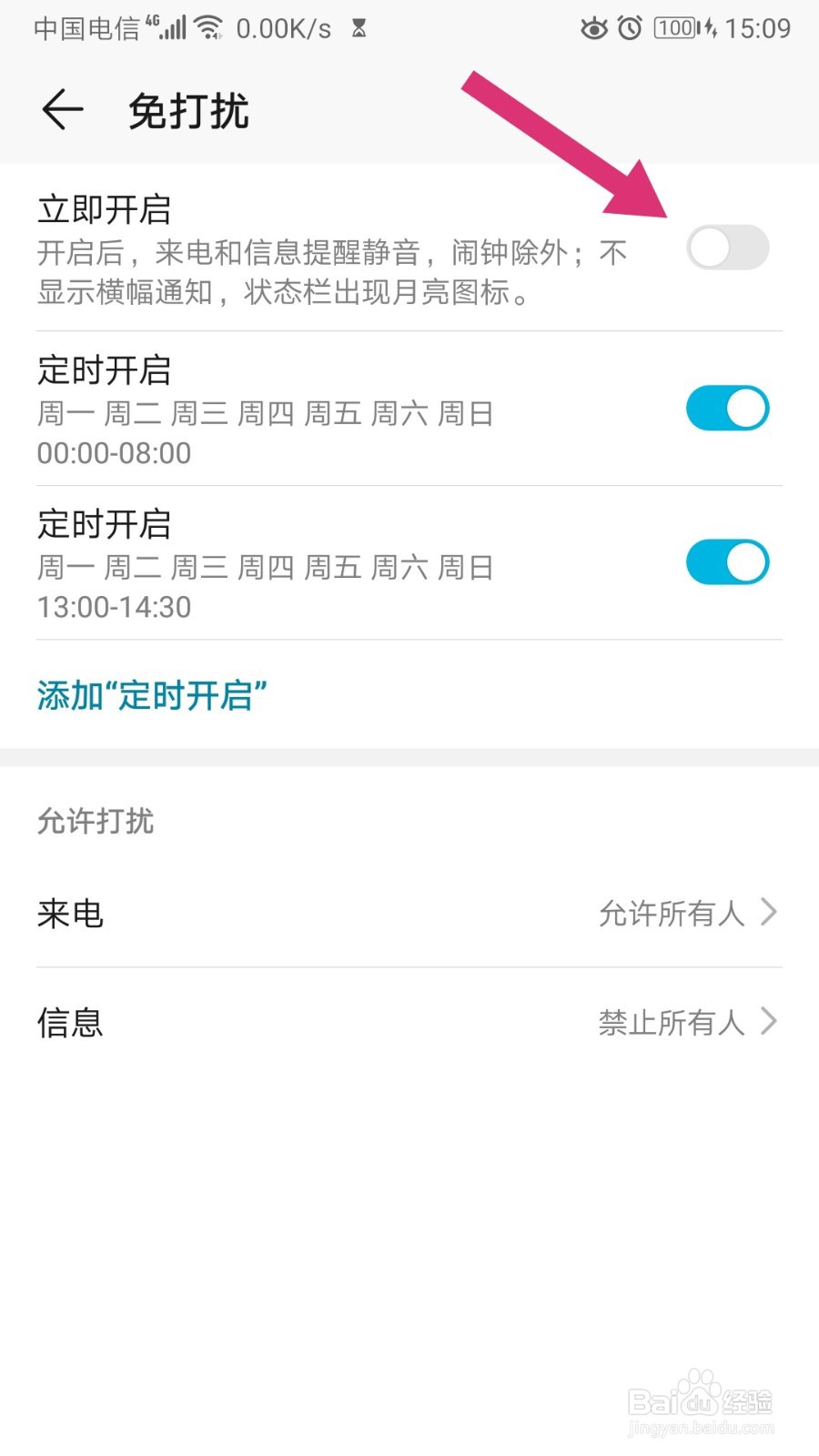819x1456 pixels.
Task: Open 来电 allowed callers setting
Action: (409, 913)
